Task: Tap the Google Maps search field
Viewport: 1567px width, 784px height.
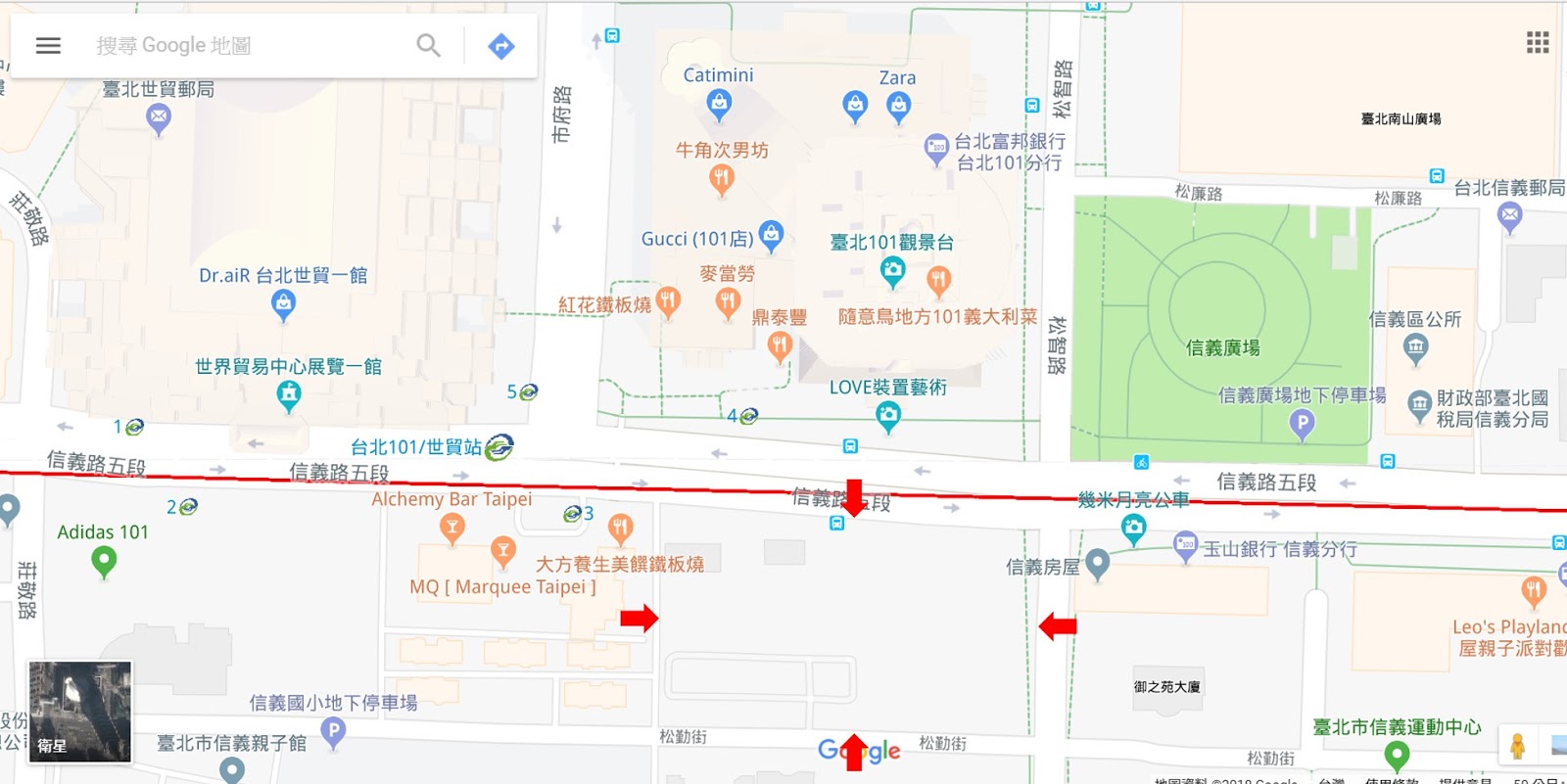Action: click(x=245, y=45)
